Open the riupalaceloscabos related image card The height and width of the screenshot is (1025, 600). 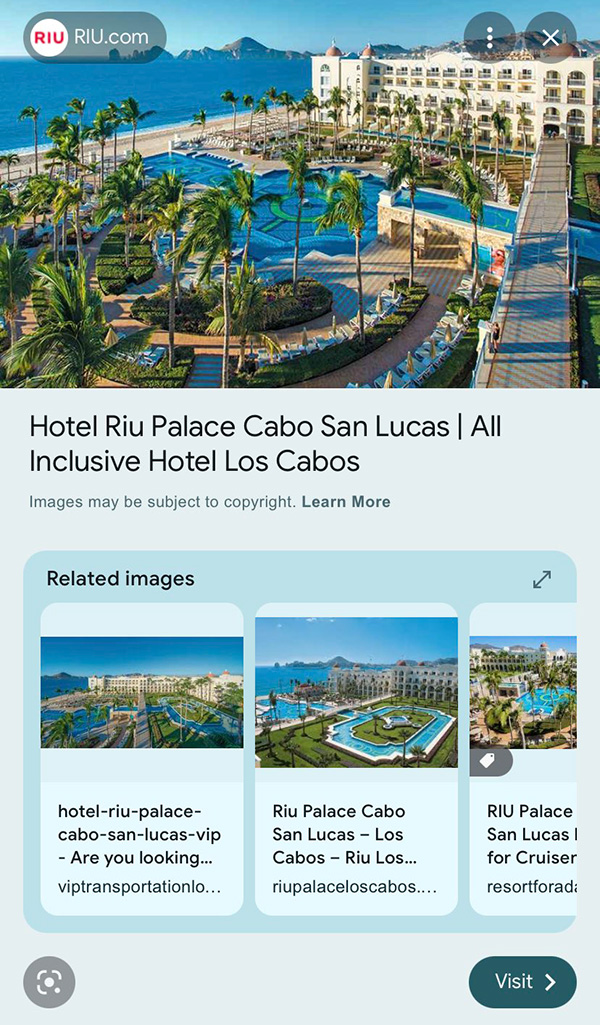[x=356, y=758]
